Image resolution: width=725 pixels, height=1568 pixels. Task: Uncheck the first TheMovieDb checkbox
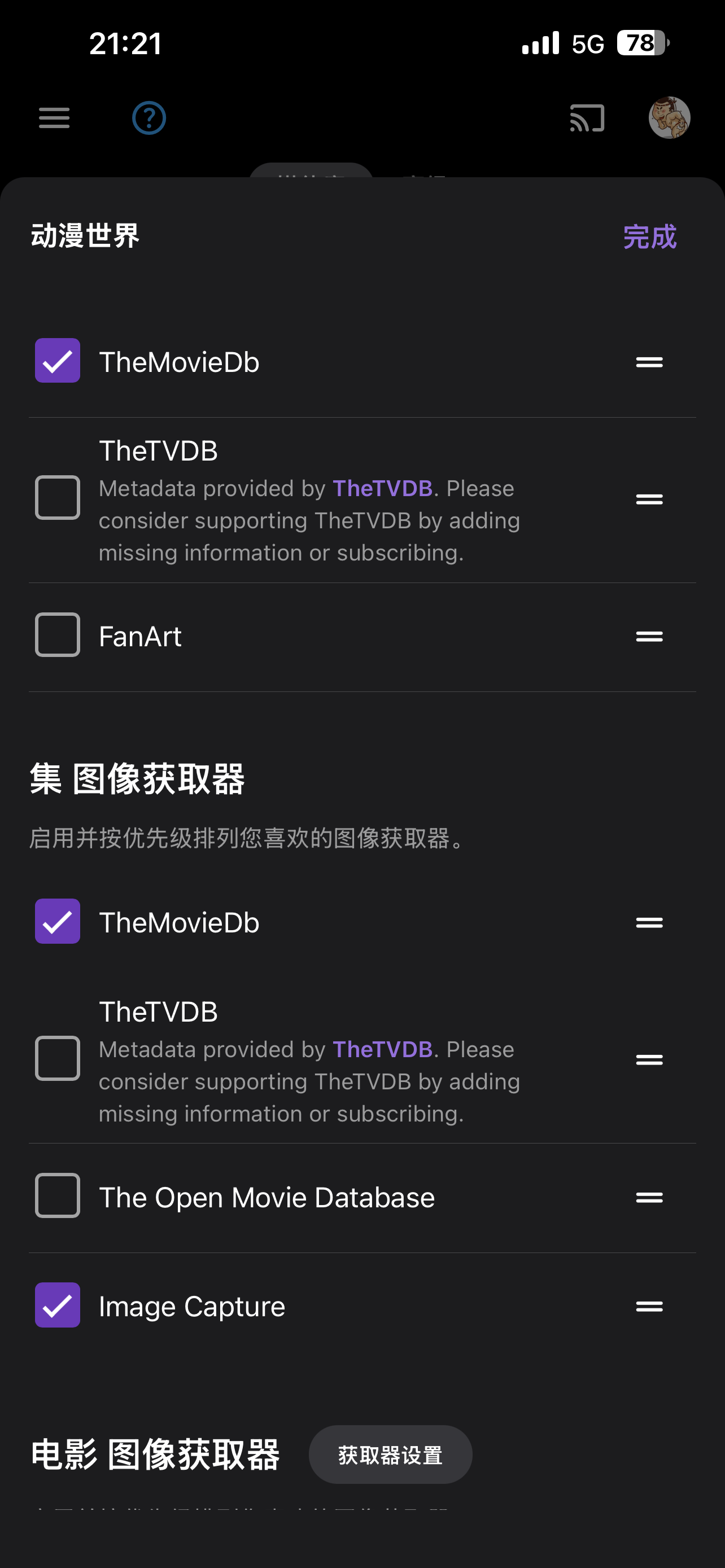click(x=57, y=361)
